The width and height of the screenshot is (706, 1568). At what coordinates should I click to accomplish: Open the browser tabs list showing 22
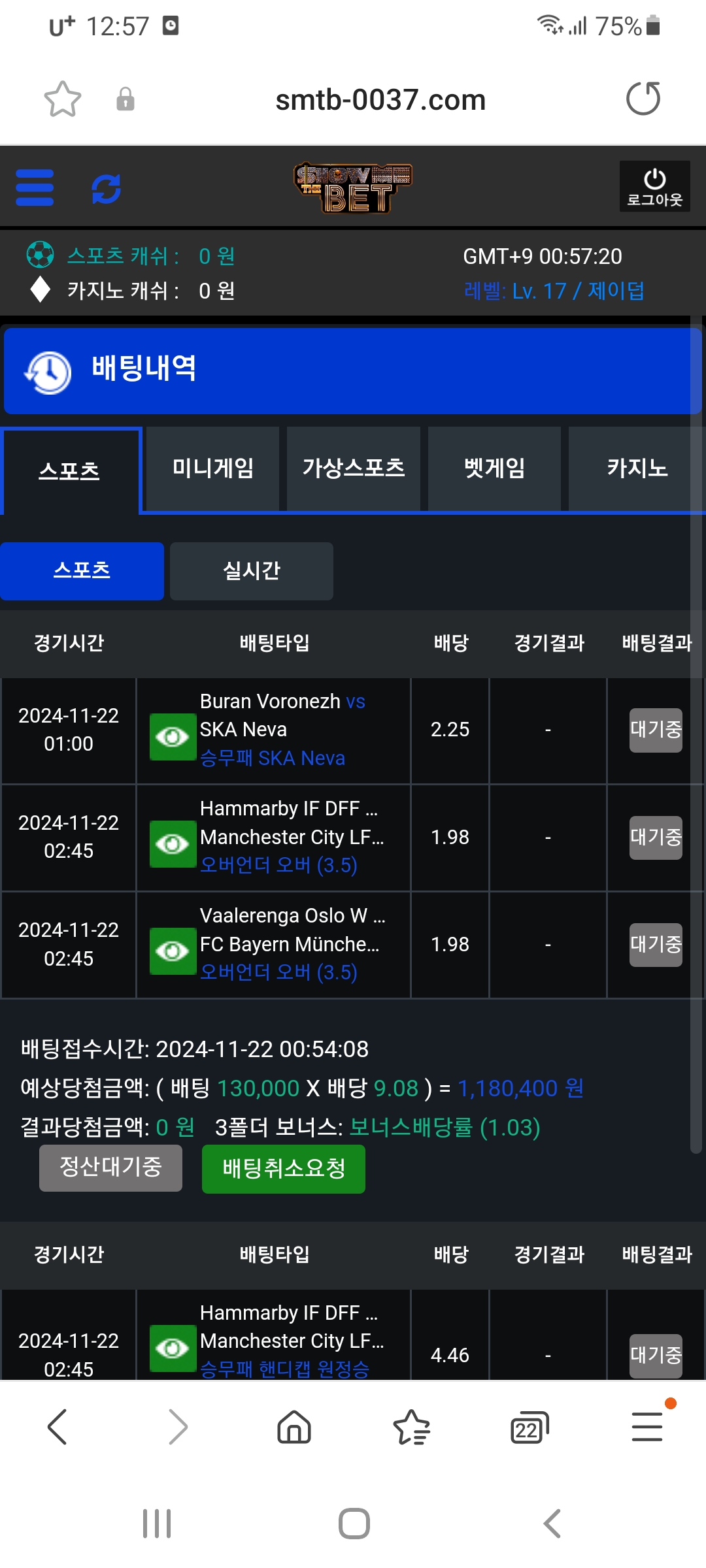(x=528, y=1427)
